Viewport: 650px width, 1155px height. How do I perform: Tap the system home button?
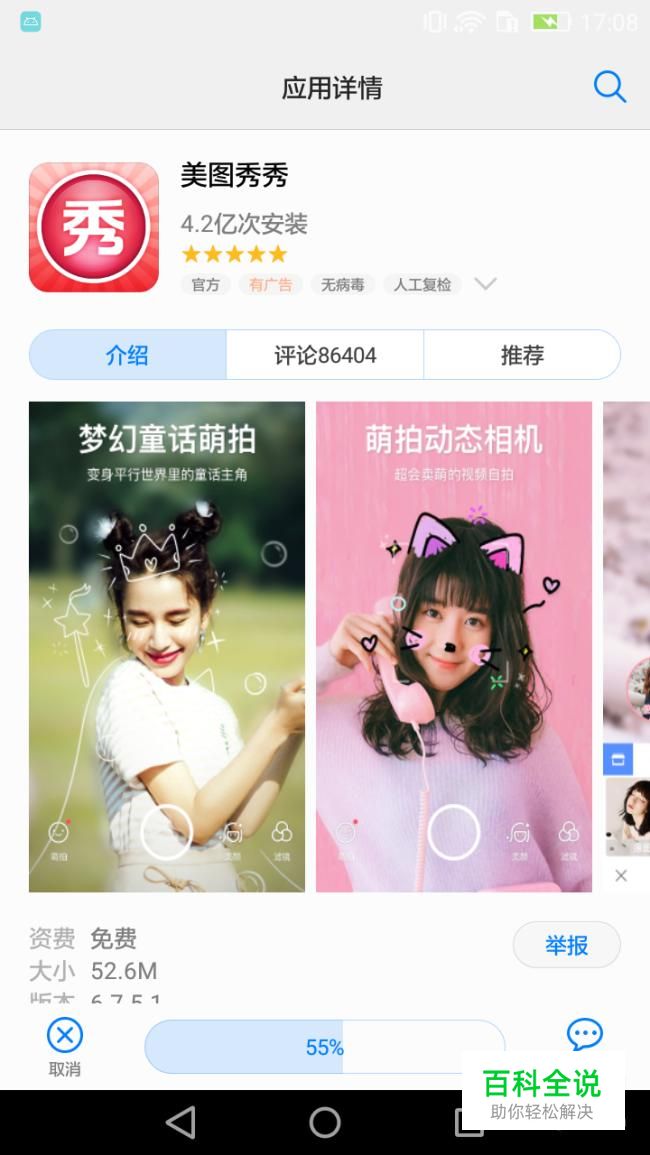(325, 1123)
